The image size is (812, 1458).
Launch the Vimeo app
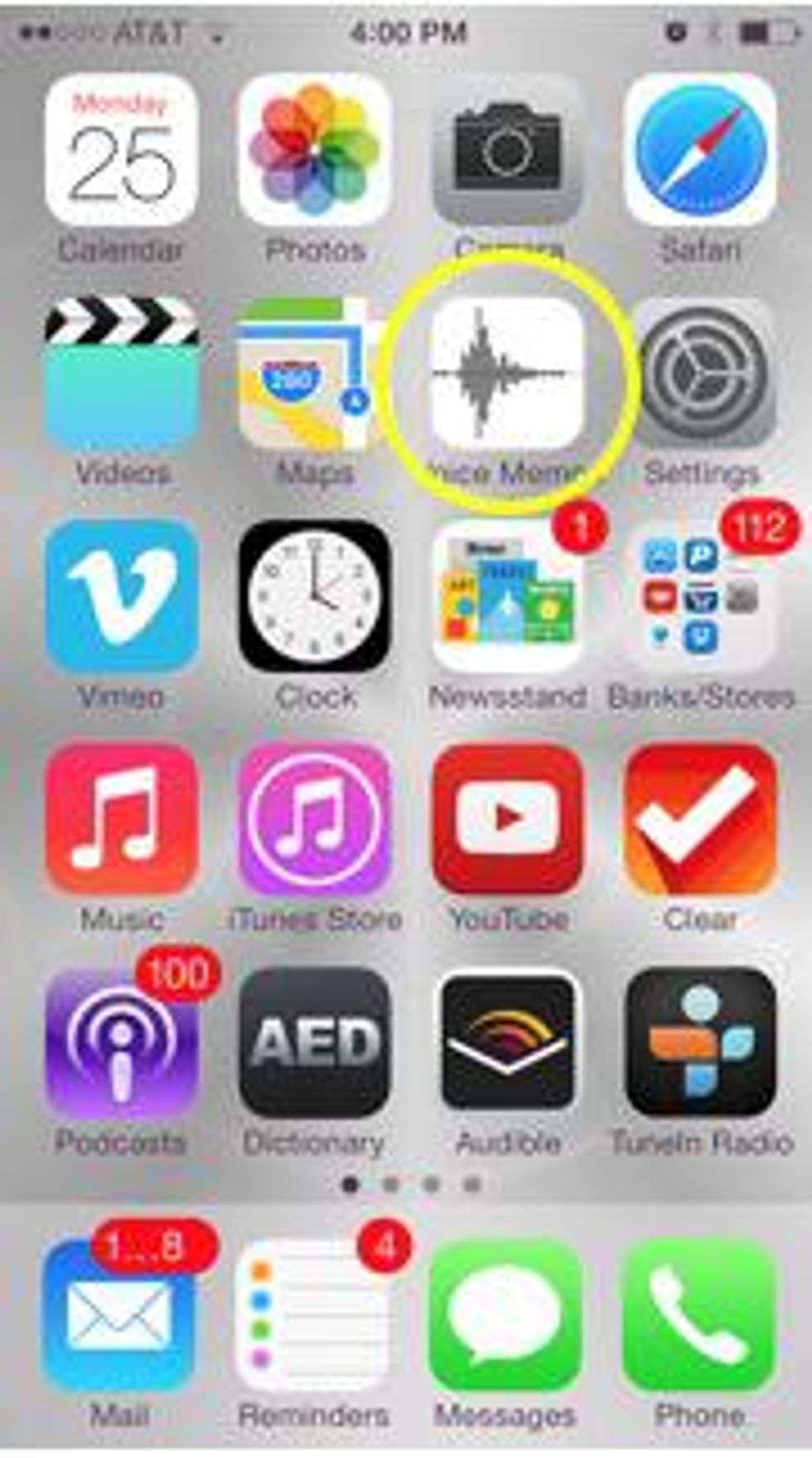pos(121,597)
